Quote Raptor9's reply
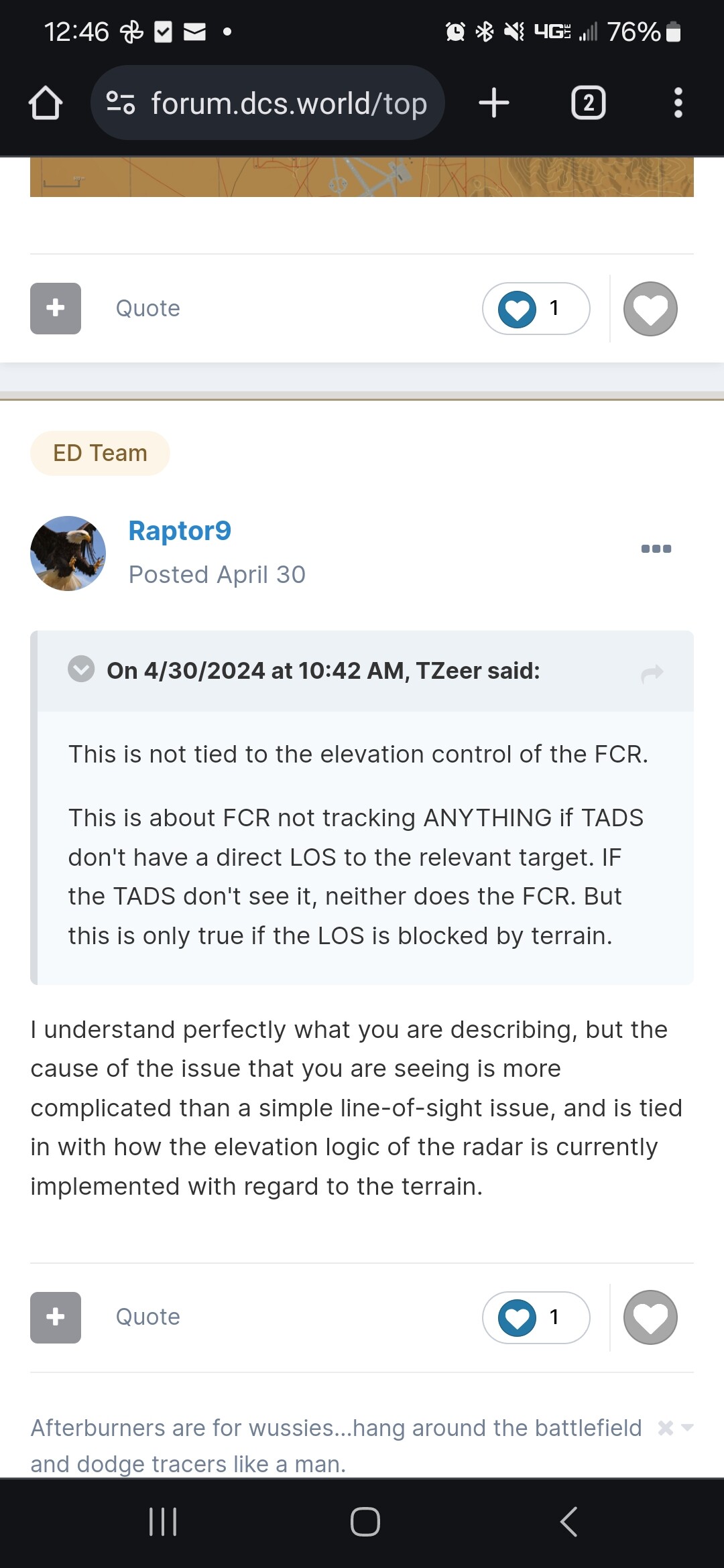Viewport: 724px width, 1568px height. tap(147, 1317)
